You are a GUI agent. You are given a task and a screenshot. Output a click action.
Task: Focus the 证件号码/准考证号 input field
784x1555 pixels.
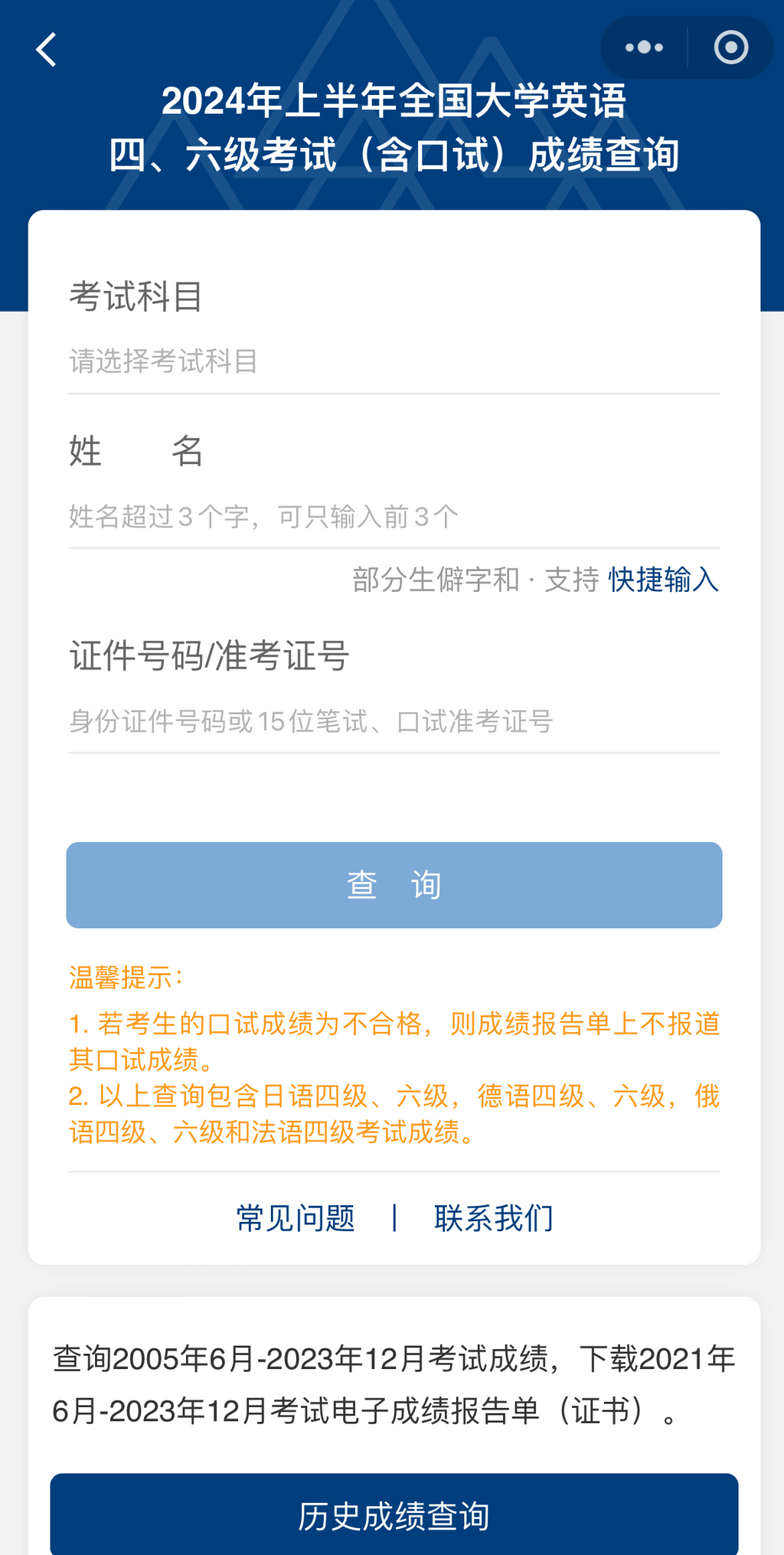tap(394, 721)
